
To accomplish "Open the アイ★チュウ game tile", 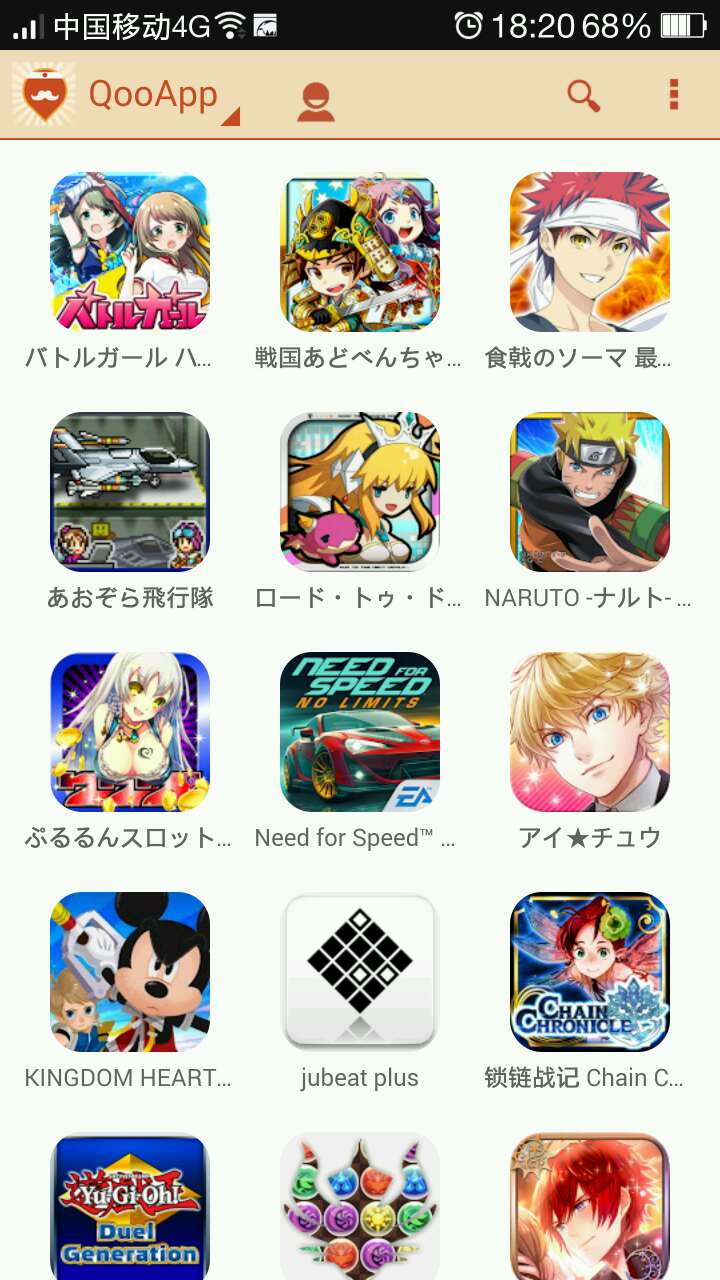I will point(590,732).
